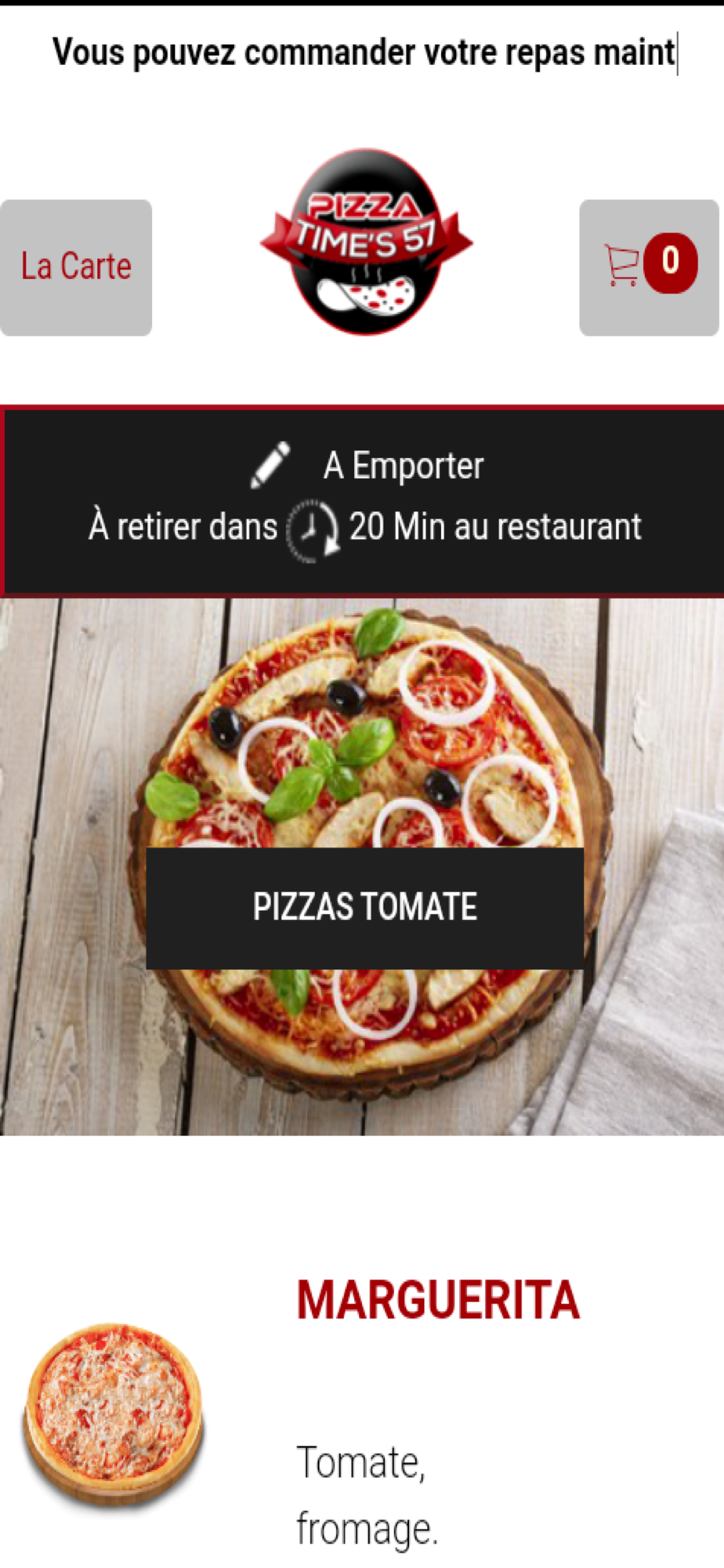The image size is (724, 1568).
Task: Tap the Pizza Time's 57 logo
Action: [366, 241]
